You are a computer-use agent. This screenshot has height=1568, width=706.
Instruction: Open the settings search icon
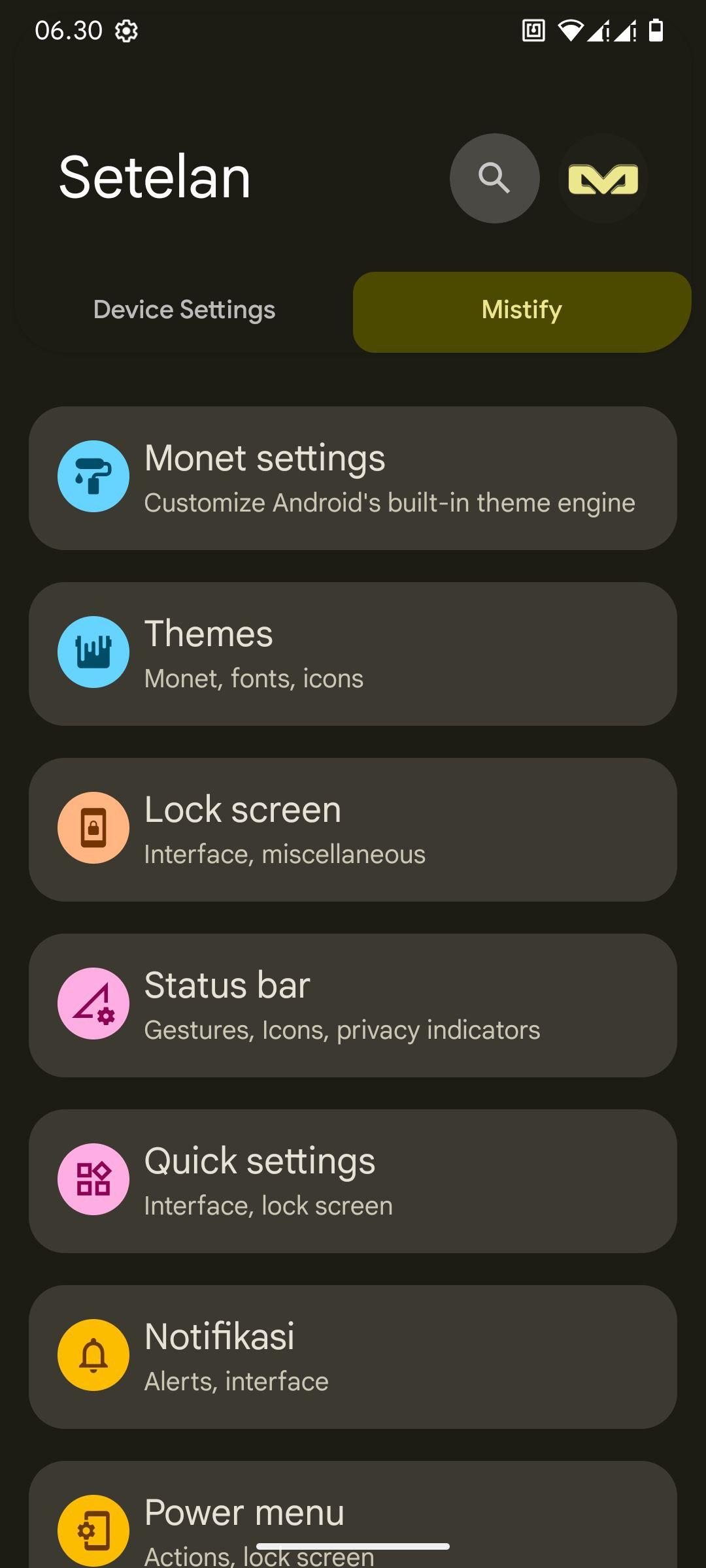coord(494,178)
